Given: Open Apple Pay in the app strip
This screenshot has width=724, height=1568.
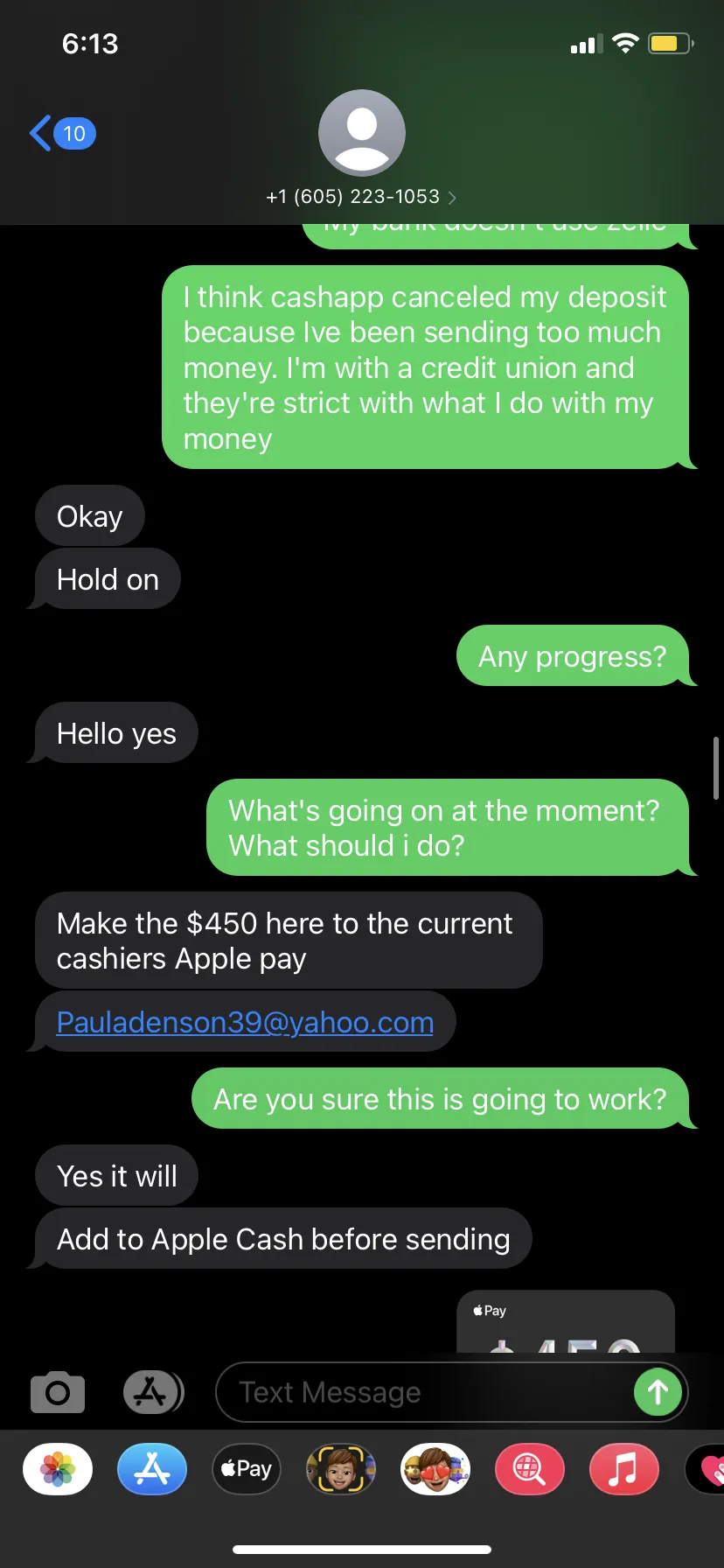Looking at the screenshot, I should click(x=247, y=1468).
